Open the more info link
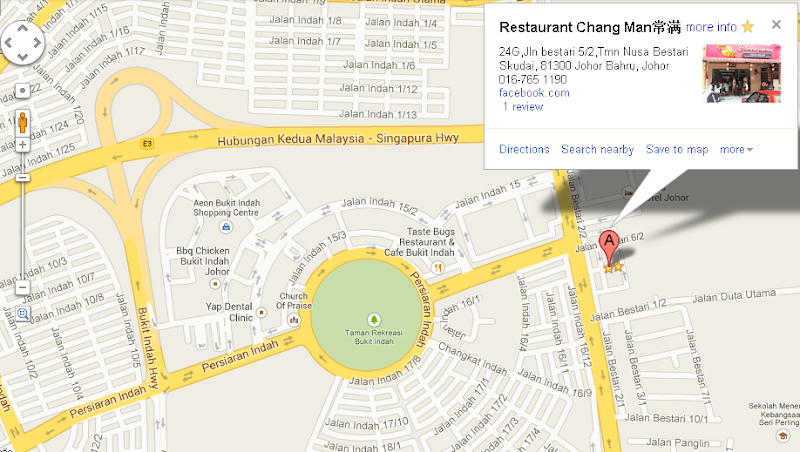Screen dimensions: 800x452 (x=711, y=27)
